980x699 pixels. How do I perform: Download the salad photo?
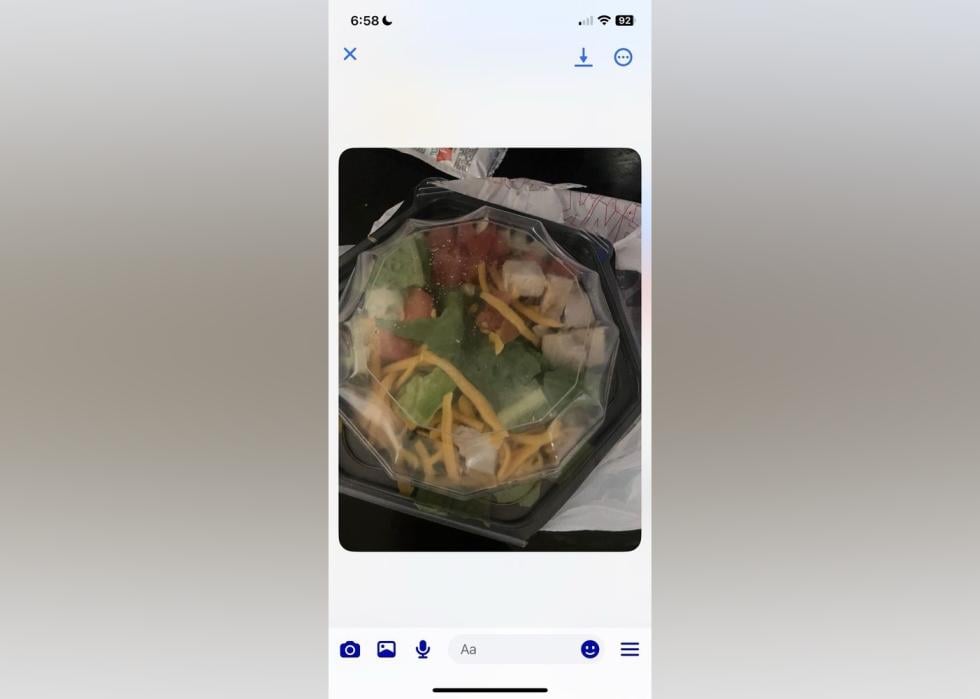coord(583,57)
